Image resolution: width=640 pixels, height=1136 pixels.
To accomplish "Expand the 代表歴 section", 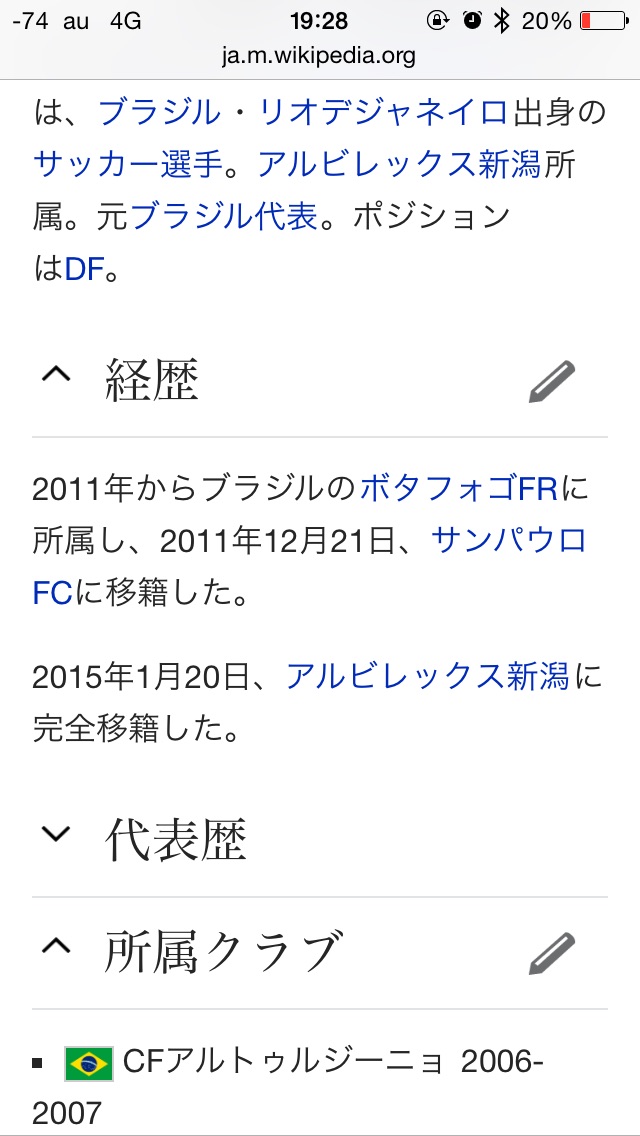I will [x=57, y=835].
